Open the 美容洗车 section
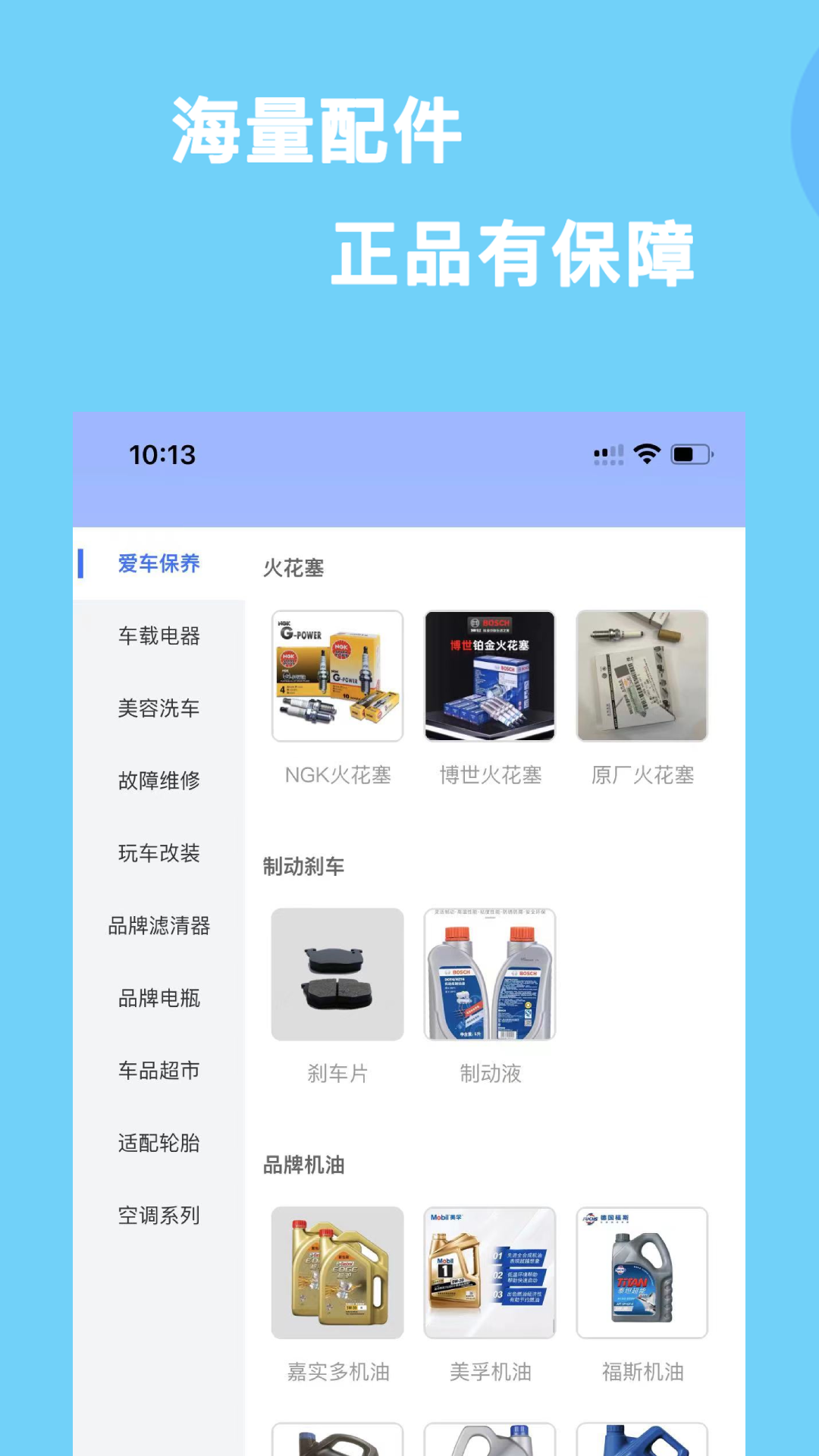This screenshot has height=1456, width=819. [159, 710]
